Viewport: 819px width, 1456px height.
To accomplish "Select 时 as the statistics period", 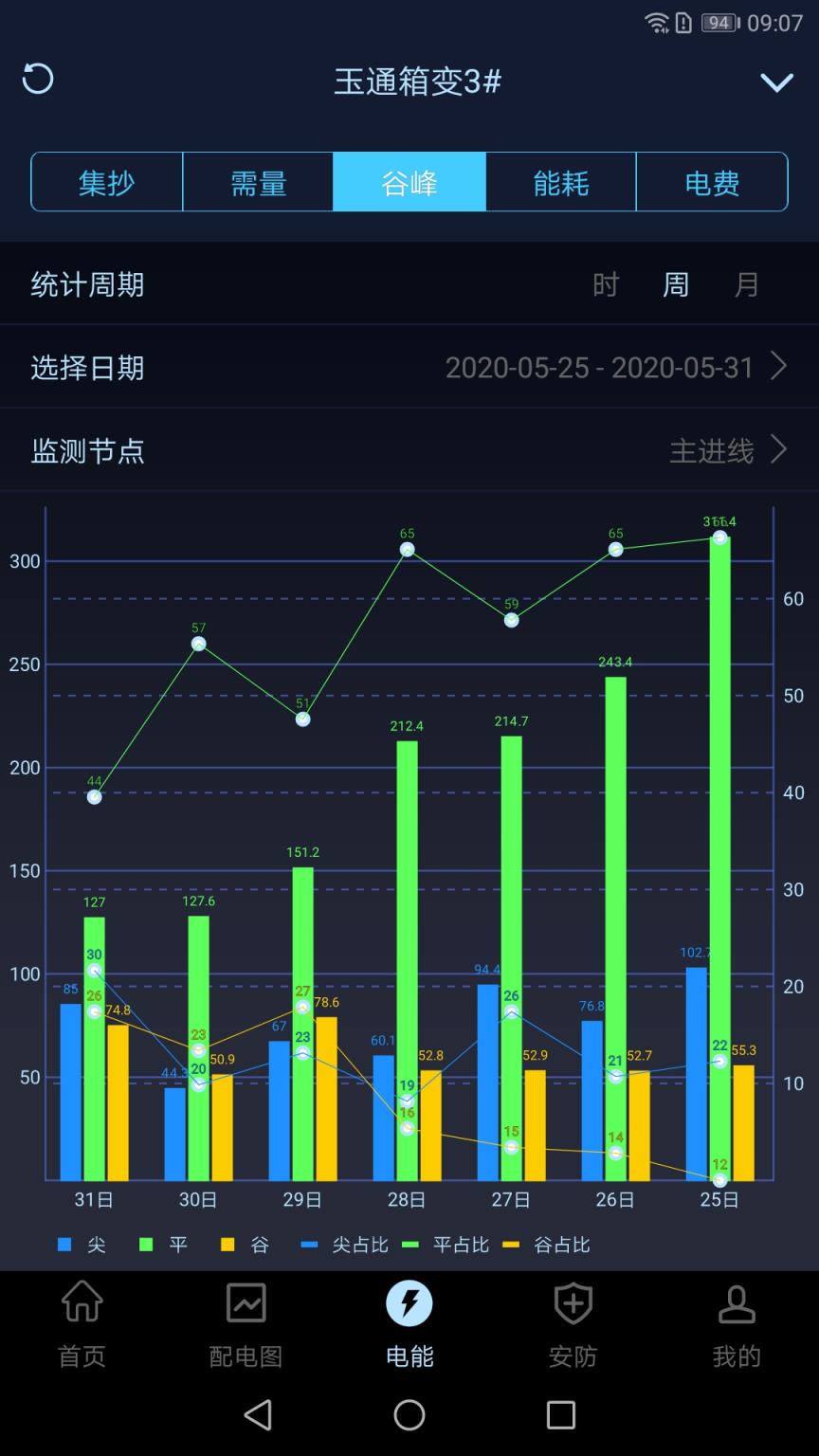I will 606,284.
